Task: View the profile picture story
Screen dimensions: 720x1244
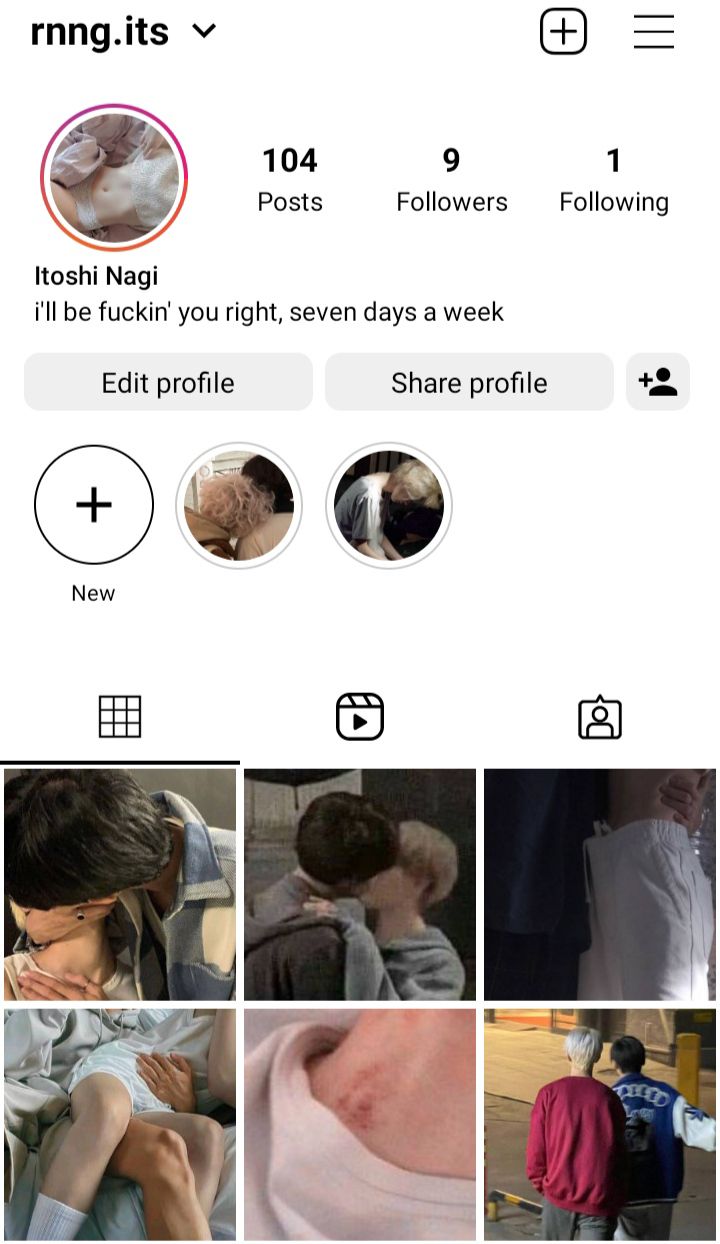Action: (114, 177)
